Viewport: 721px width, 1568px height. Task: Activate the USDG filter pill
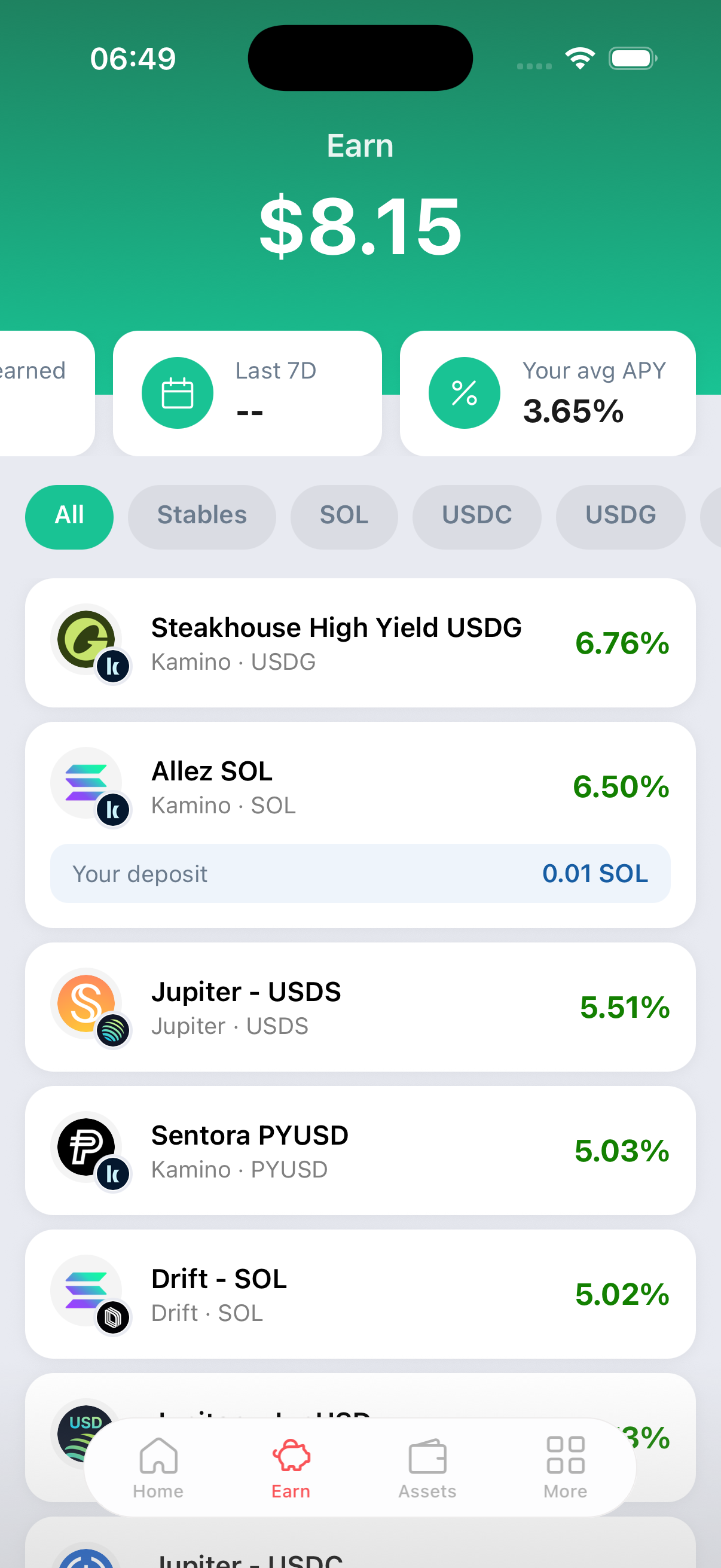tap(620, 515)
